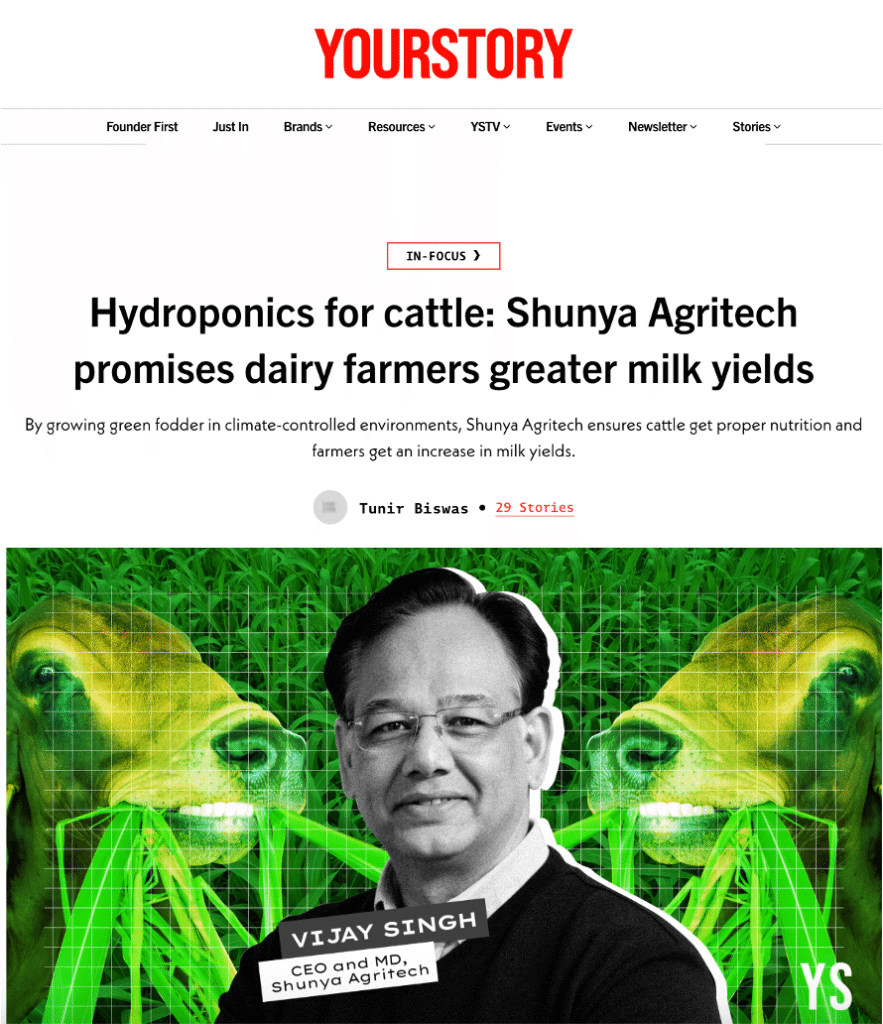Expand the Brands dropdown menu
The width and height of the screenshot is (883, 1024).
pos(307,127)
